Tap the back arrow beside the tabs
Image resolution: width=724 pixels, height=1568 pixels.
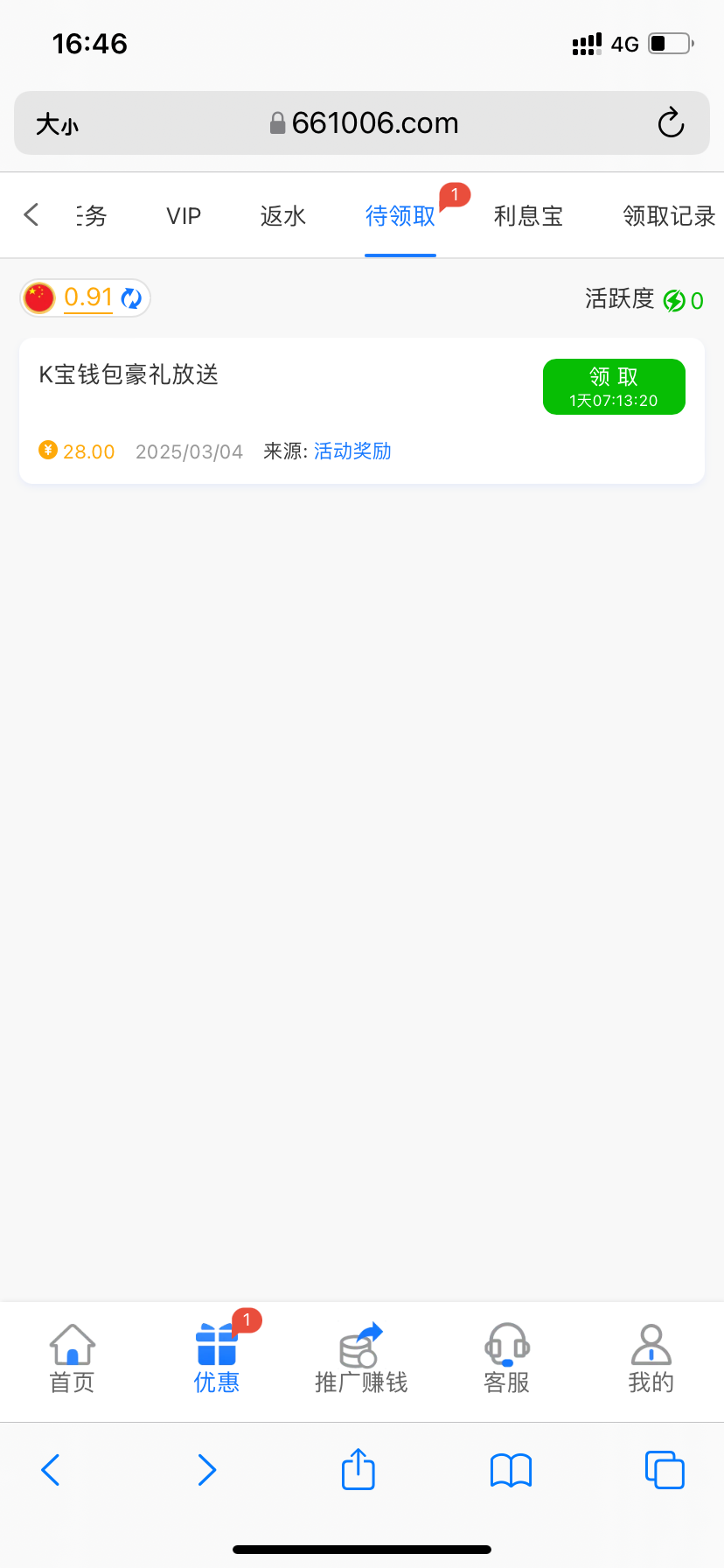[x=31, y=214]
